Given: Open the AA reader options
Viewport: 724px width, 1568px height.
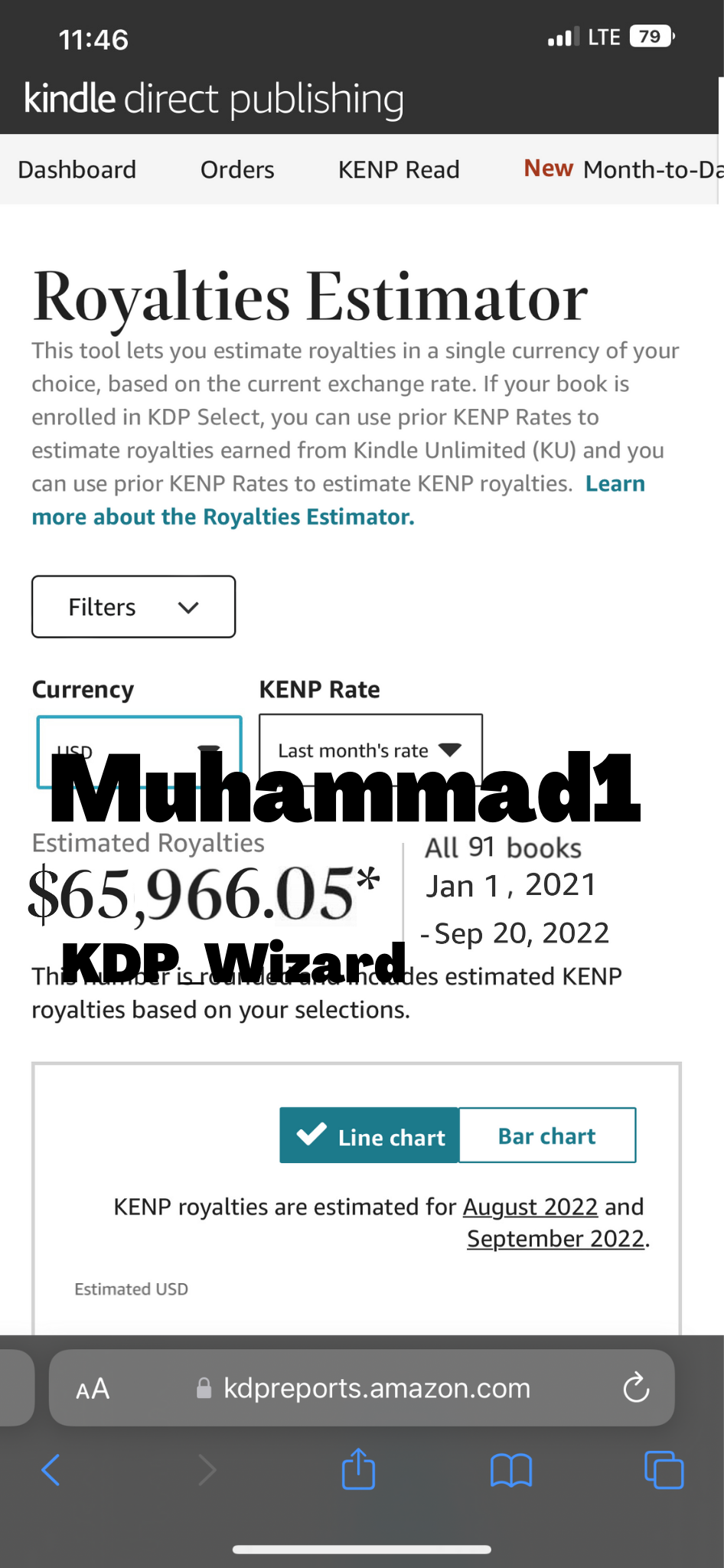Looking at the screenshot, I should [x=93, y=1388].
